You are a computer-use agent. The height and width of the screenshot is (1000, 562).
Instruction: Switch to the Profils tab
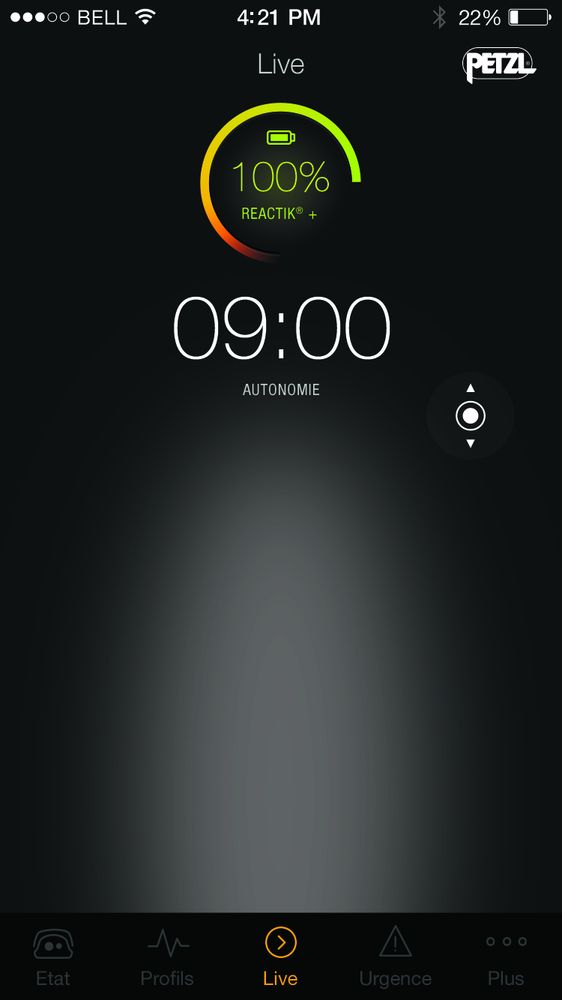tap(167, 957)
